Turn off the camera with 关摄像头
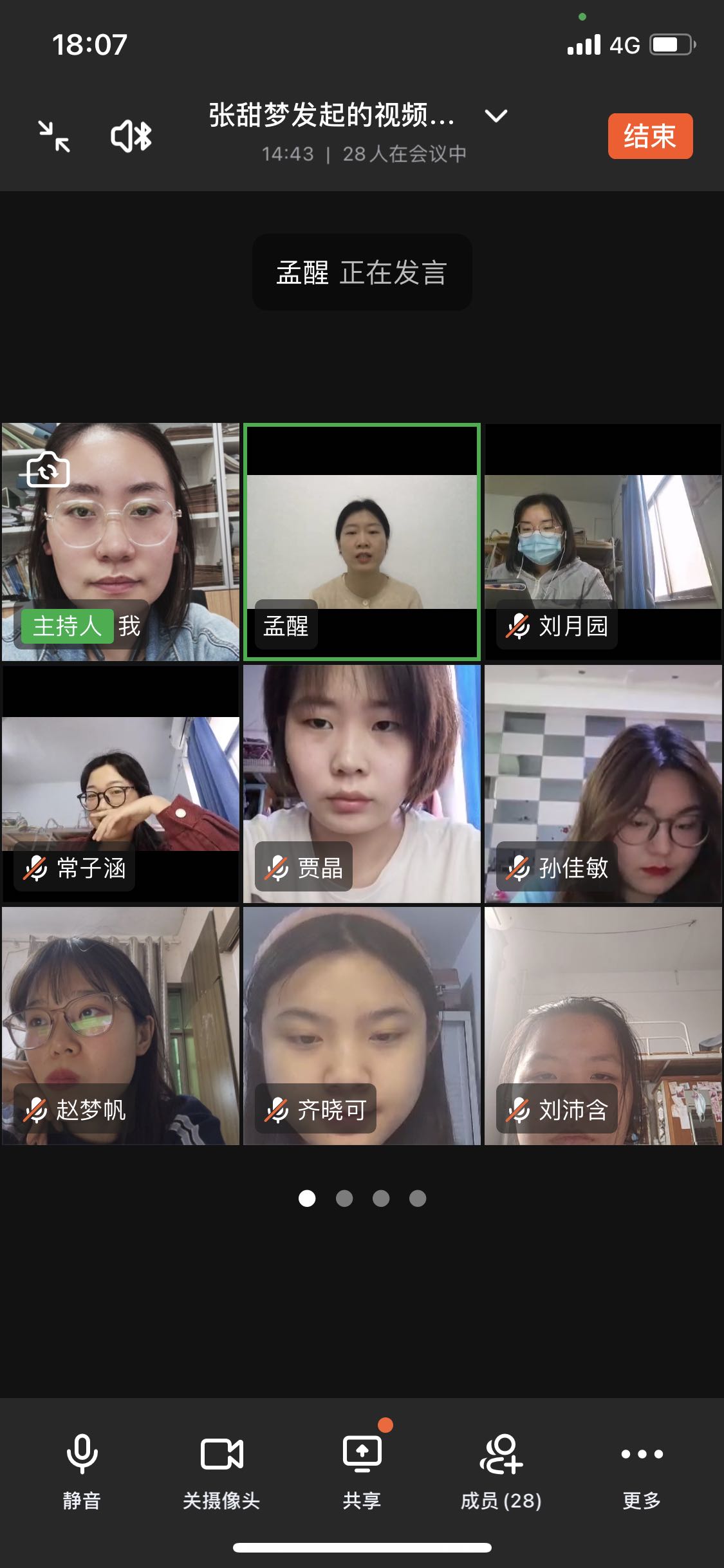Image resolution: width=724 pixels, height=1568 pixels. click(x=221, y=1470)
